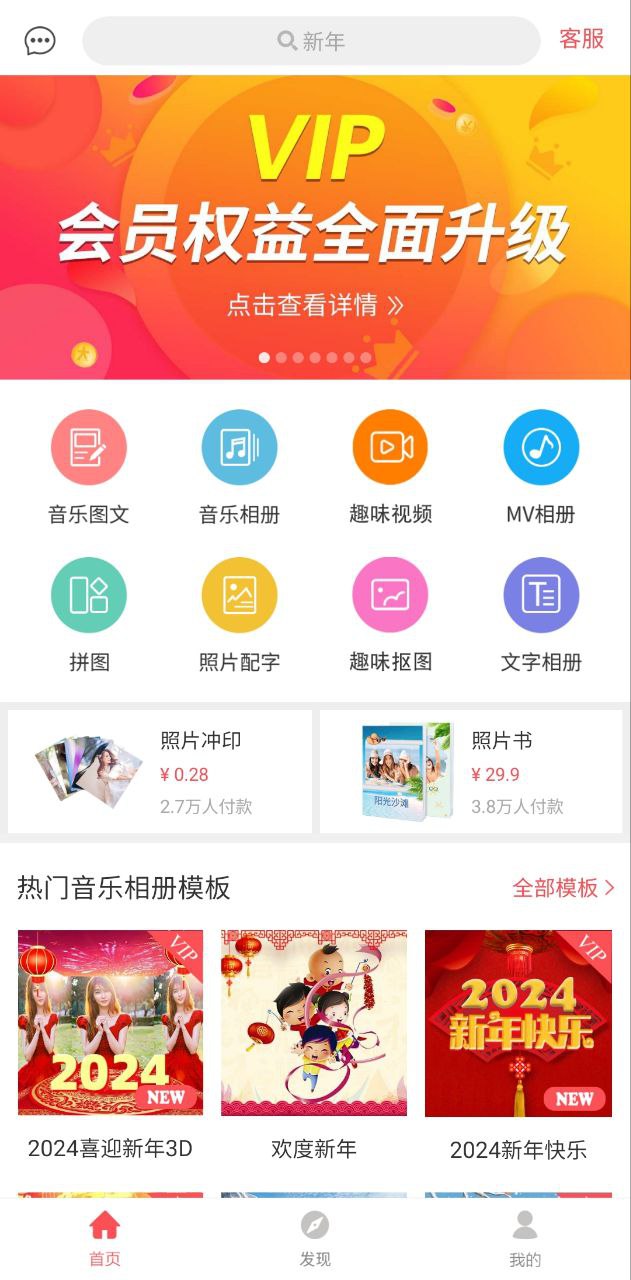Tap the search box showing 新年
Image resolution: width=631 pixels, height=1280 pixels.
(x=311, y=41)
